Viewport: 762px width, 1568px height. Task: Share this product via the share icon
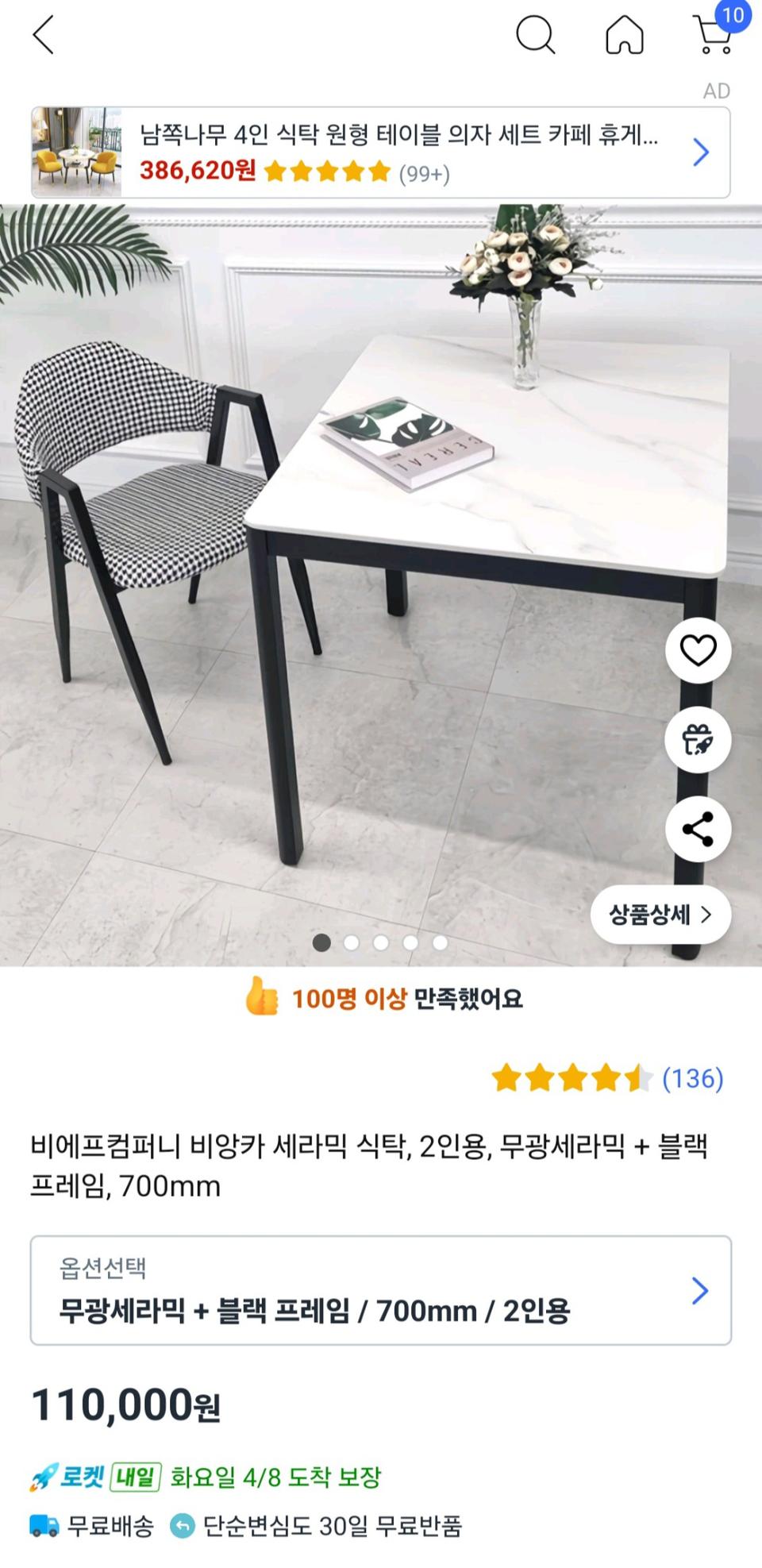696,830
